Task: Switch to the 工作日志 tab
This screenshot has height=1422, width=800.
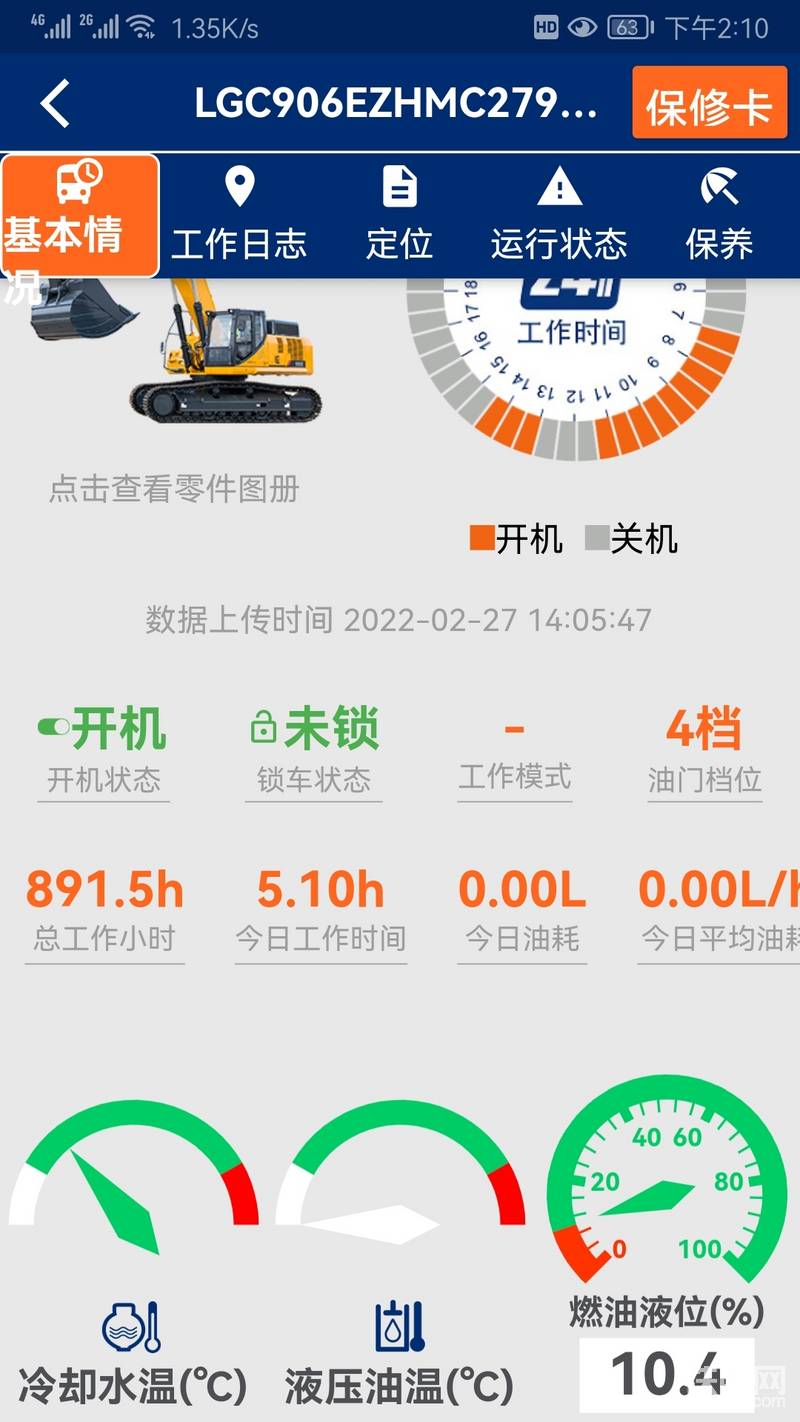Action: (239, 215)
